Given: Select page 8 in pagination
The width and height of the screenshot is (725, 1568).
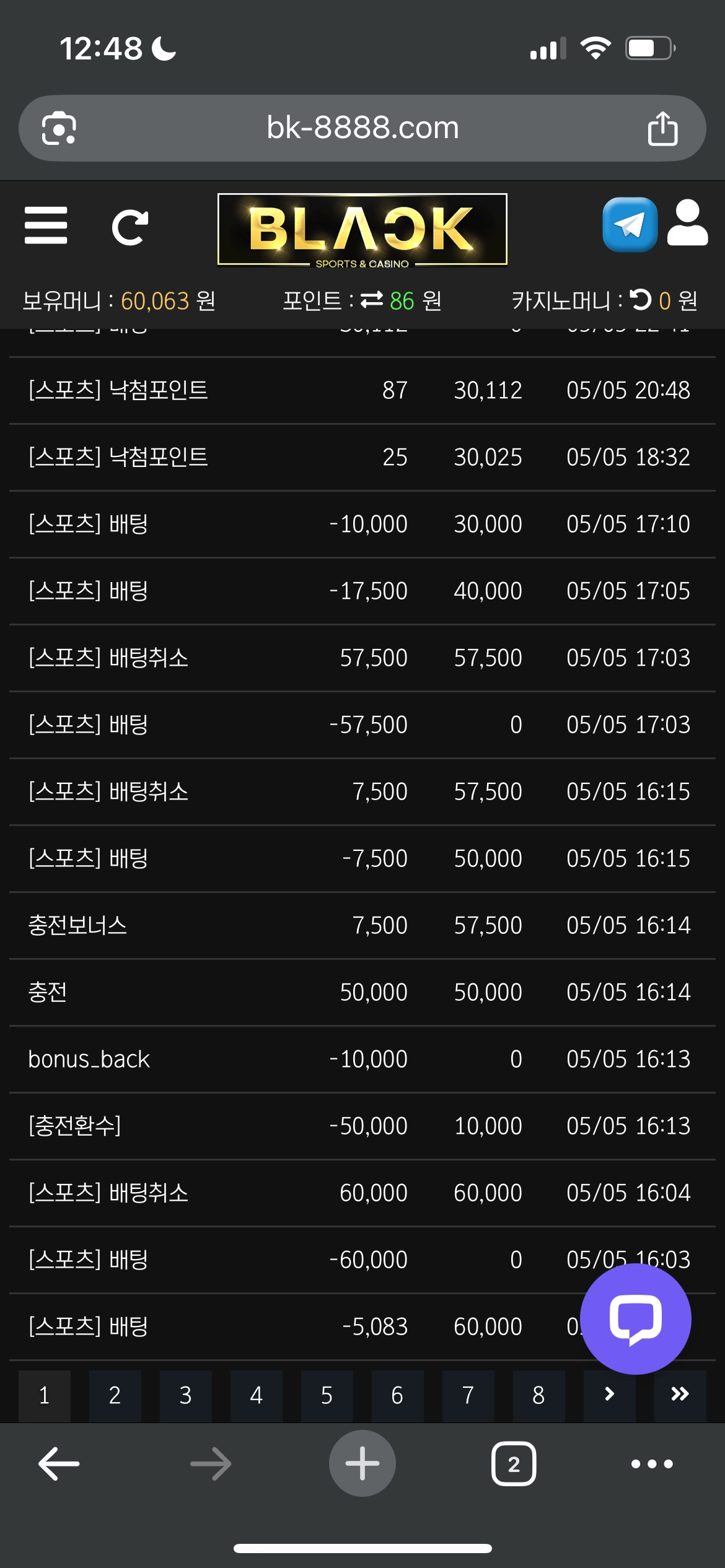Looking at the screenshot, I should click(538, 1395).
